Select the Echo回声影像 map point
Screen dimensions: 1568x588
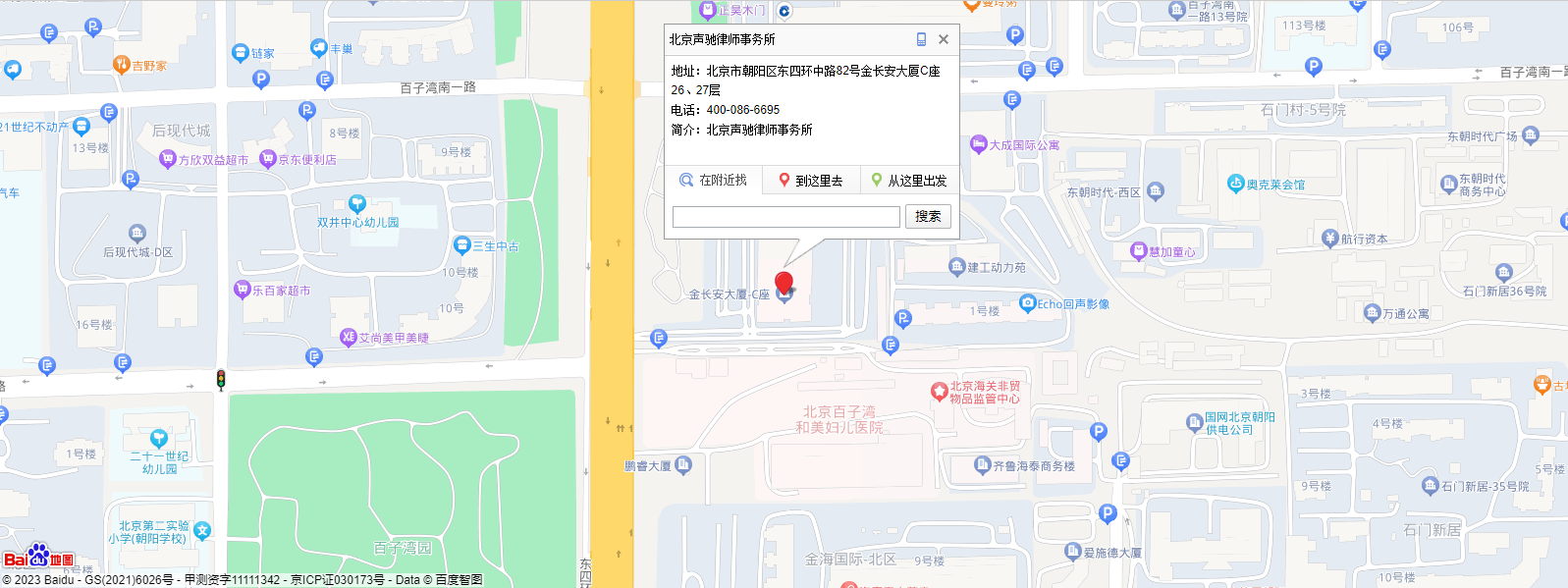click(1028, 303)
